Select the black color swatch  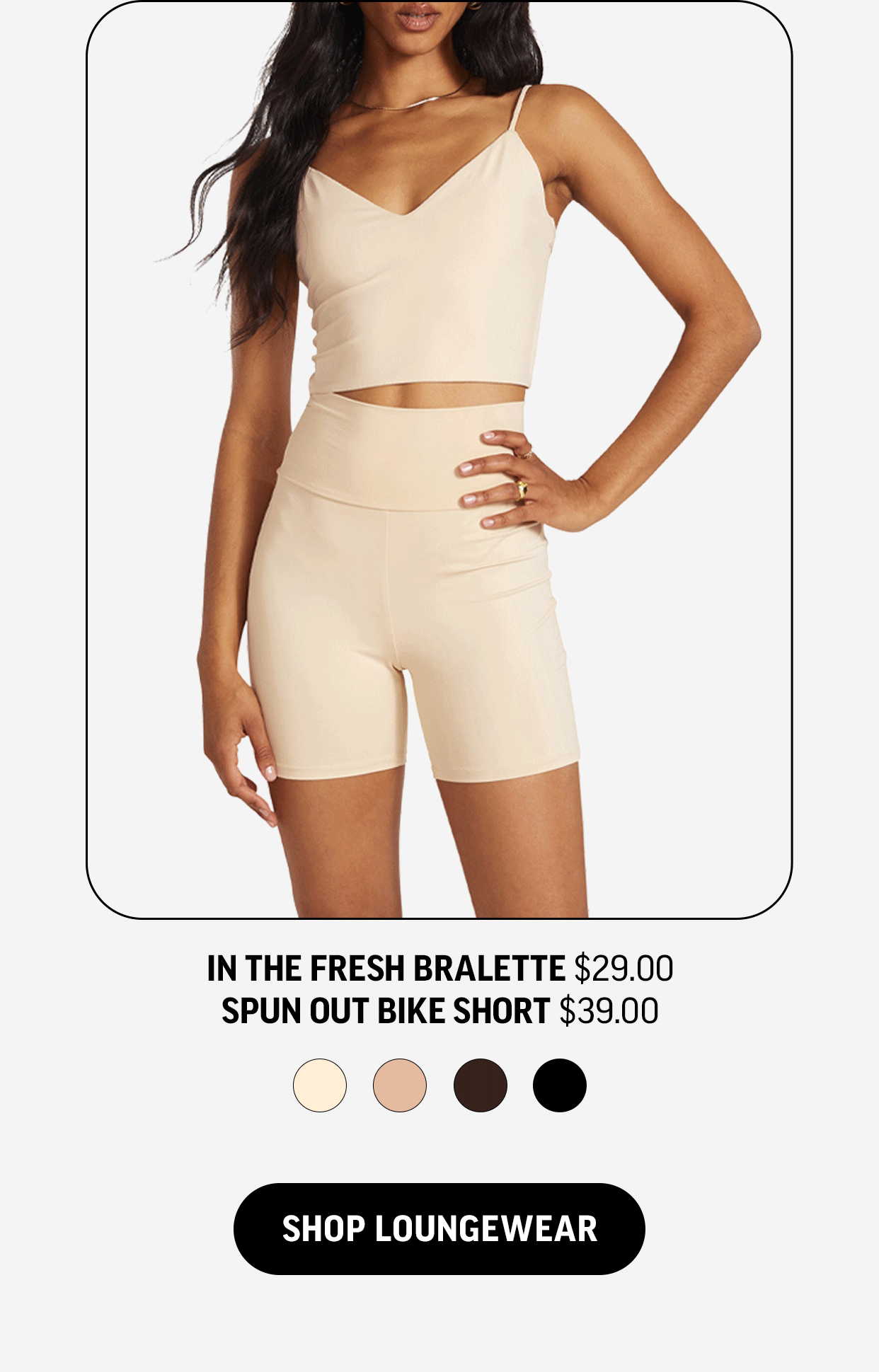click(560, 1085)
